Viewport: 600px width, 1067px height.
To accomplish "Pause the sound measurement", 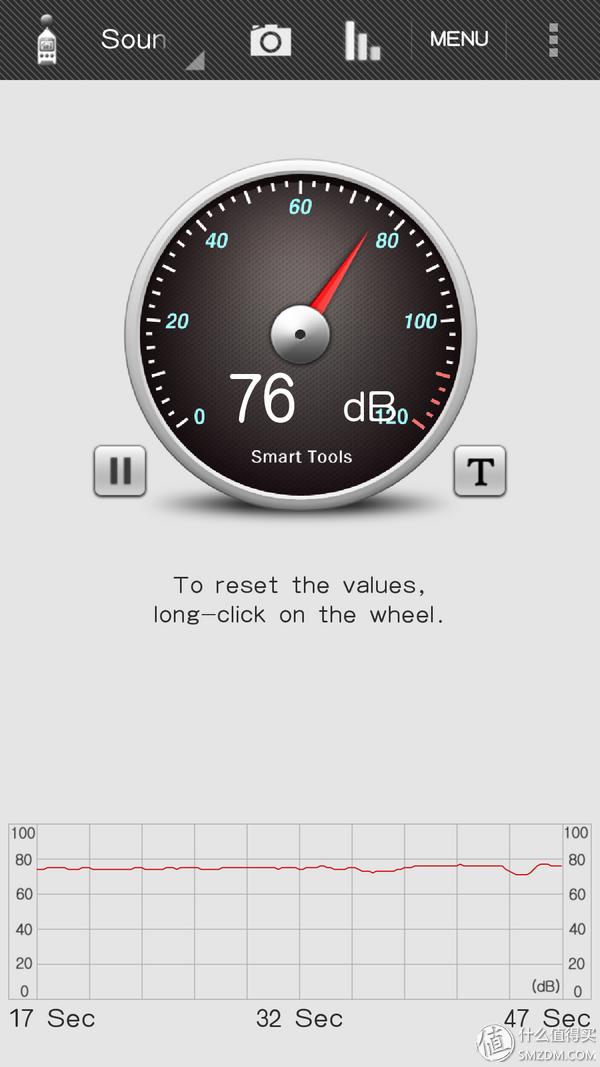I will pyautogui.click(x=120, y=471).
